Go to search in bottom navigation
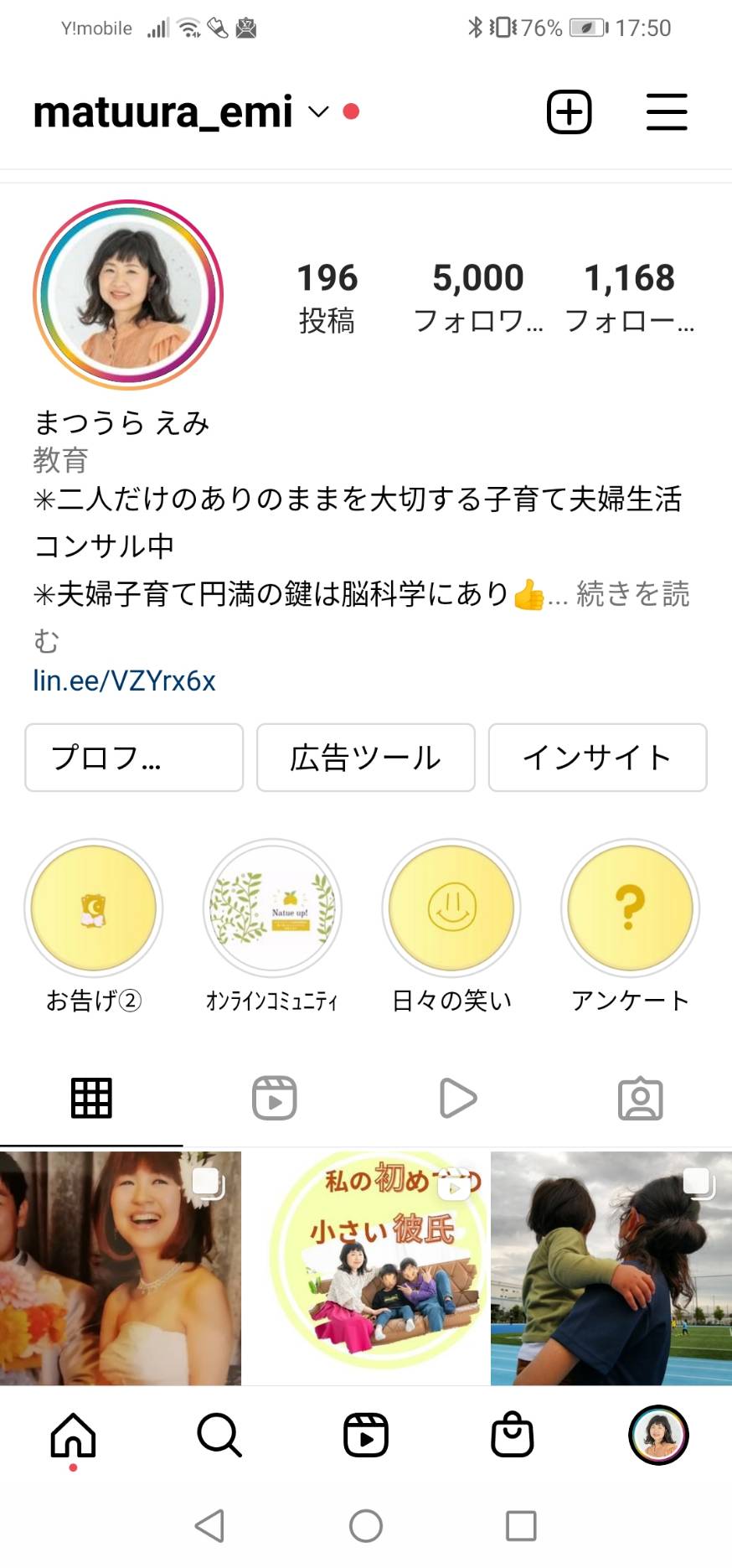Screen dimensions: 732x1568 coord(219,1435)
